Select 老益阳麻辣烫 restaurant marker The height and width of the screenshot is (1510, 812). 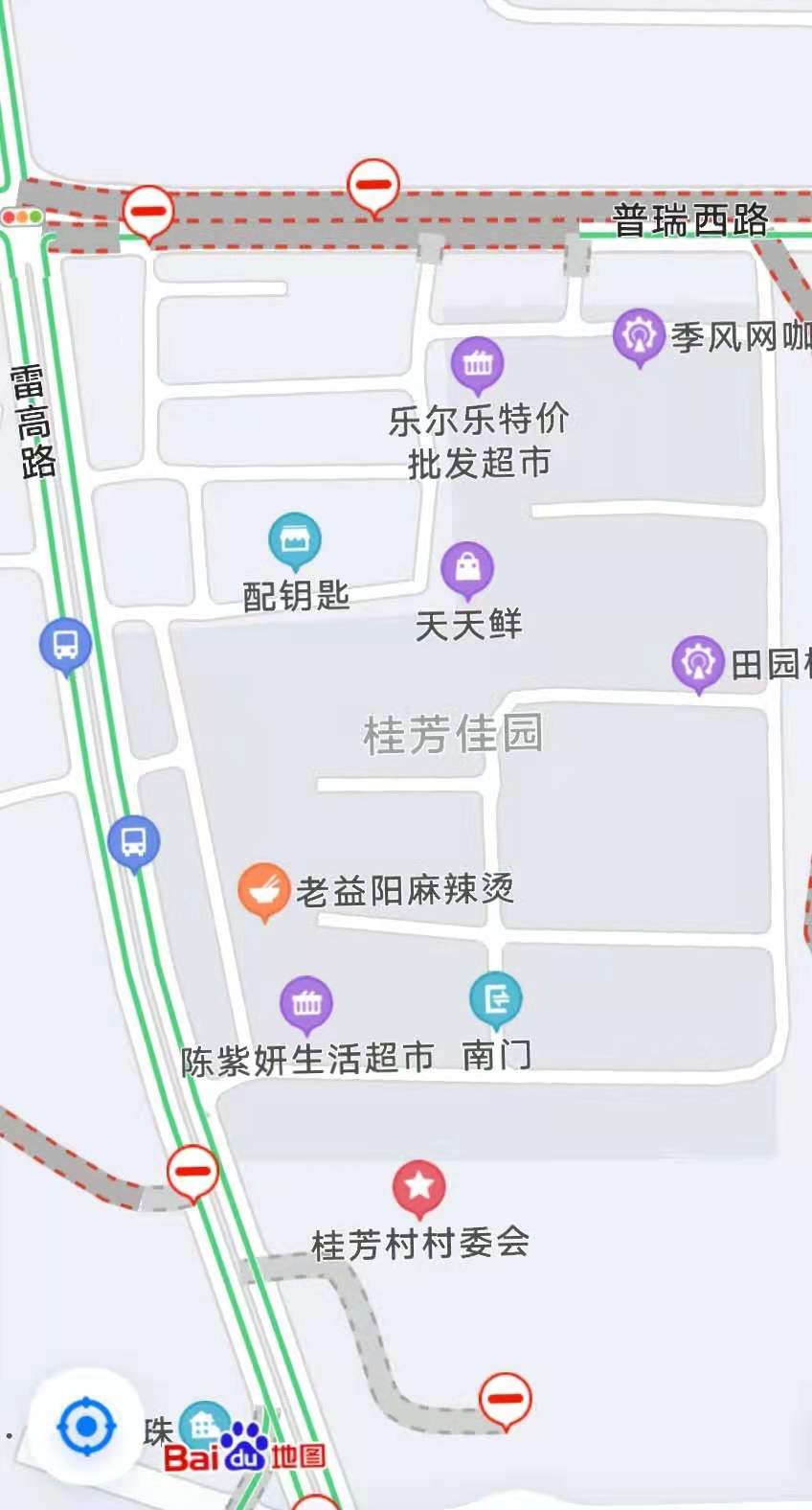(x=263, y=890)
